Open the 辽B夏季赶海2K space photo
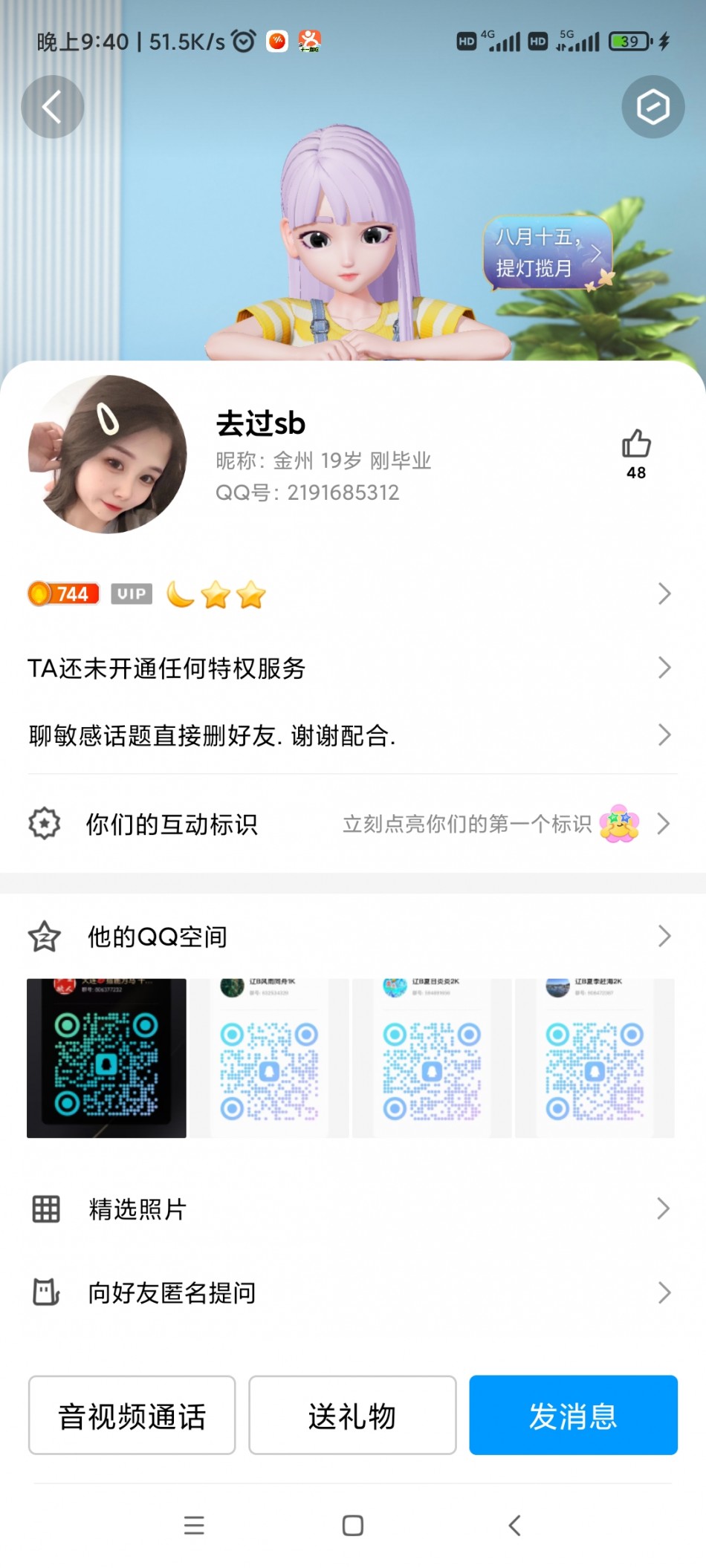 [595, 1058]
